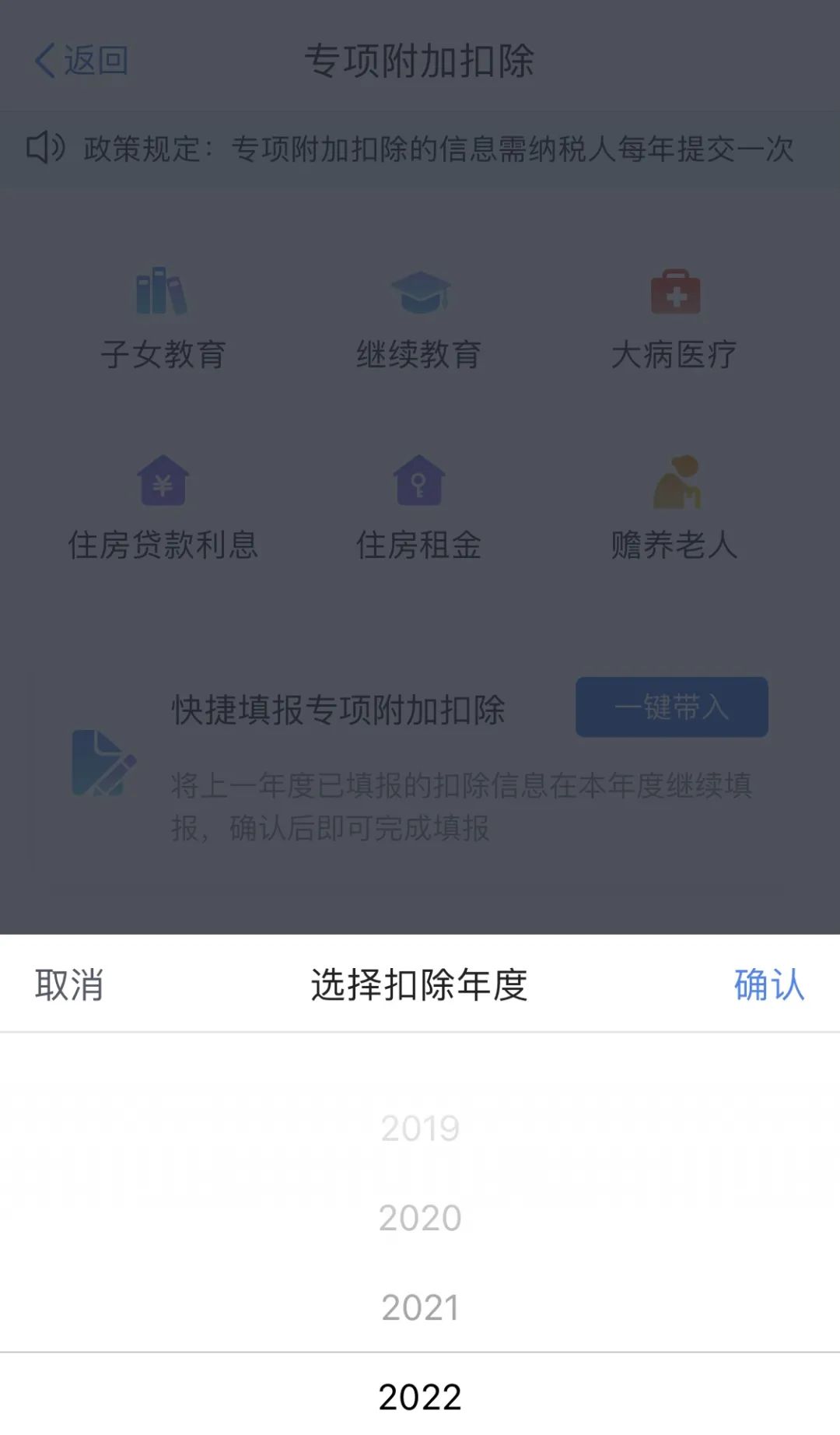Select 2021 in the year picker
The image size is (840, 1435).
tap(420, 1307)
